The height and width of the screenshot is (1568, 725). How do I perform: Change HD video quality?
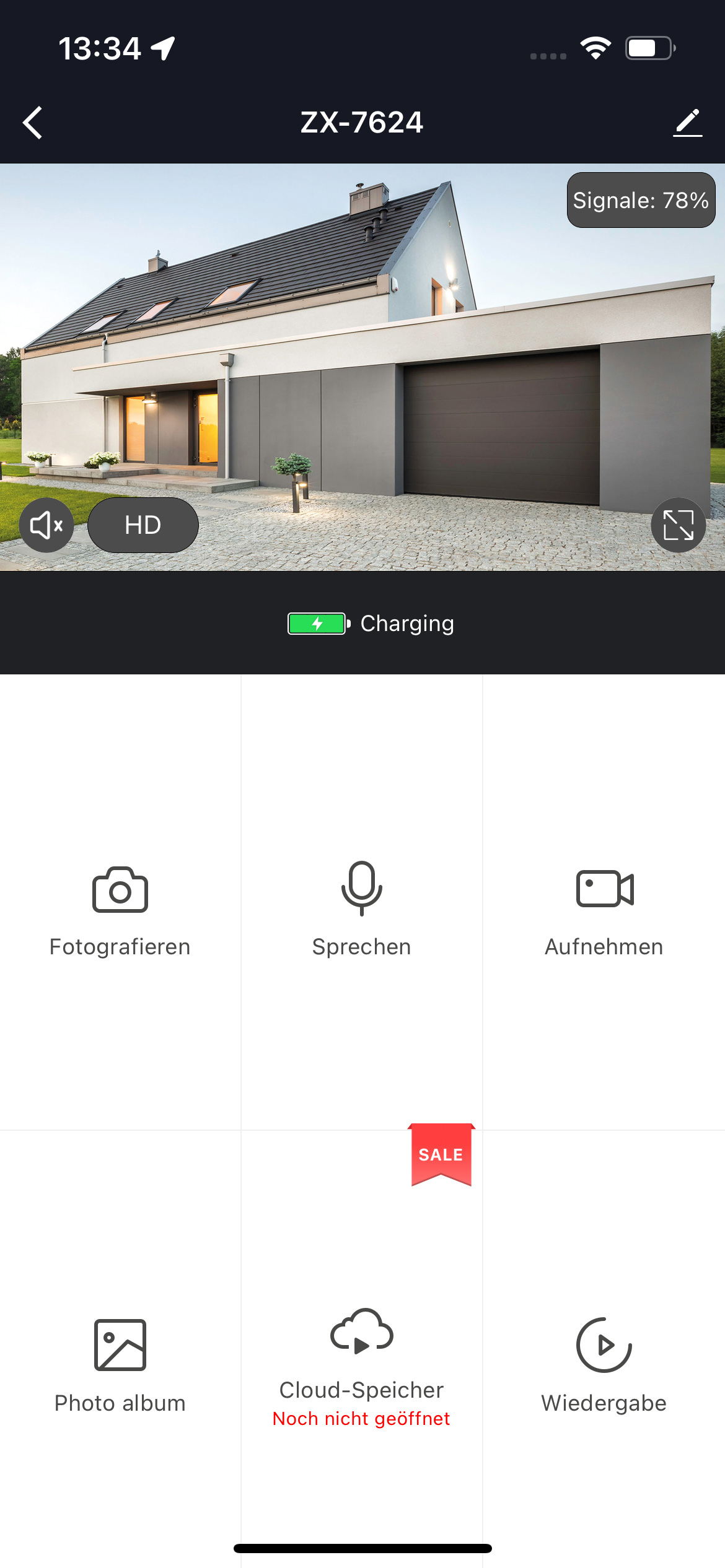click(143, 525)
